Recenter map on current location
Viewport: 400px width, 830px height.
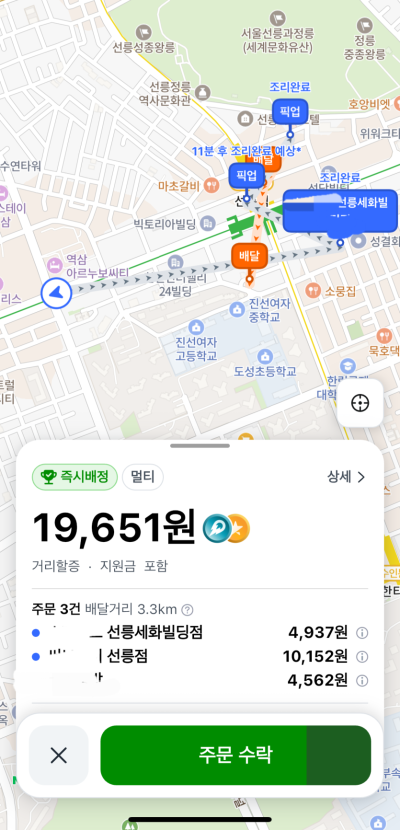[360, 403]
